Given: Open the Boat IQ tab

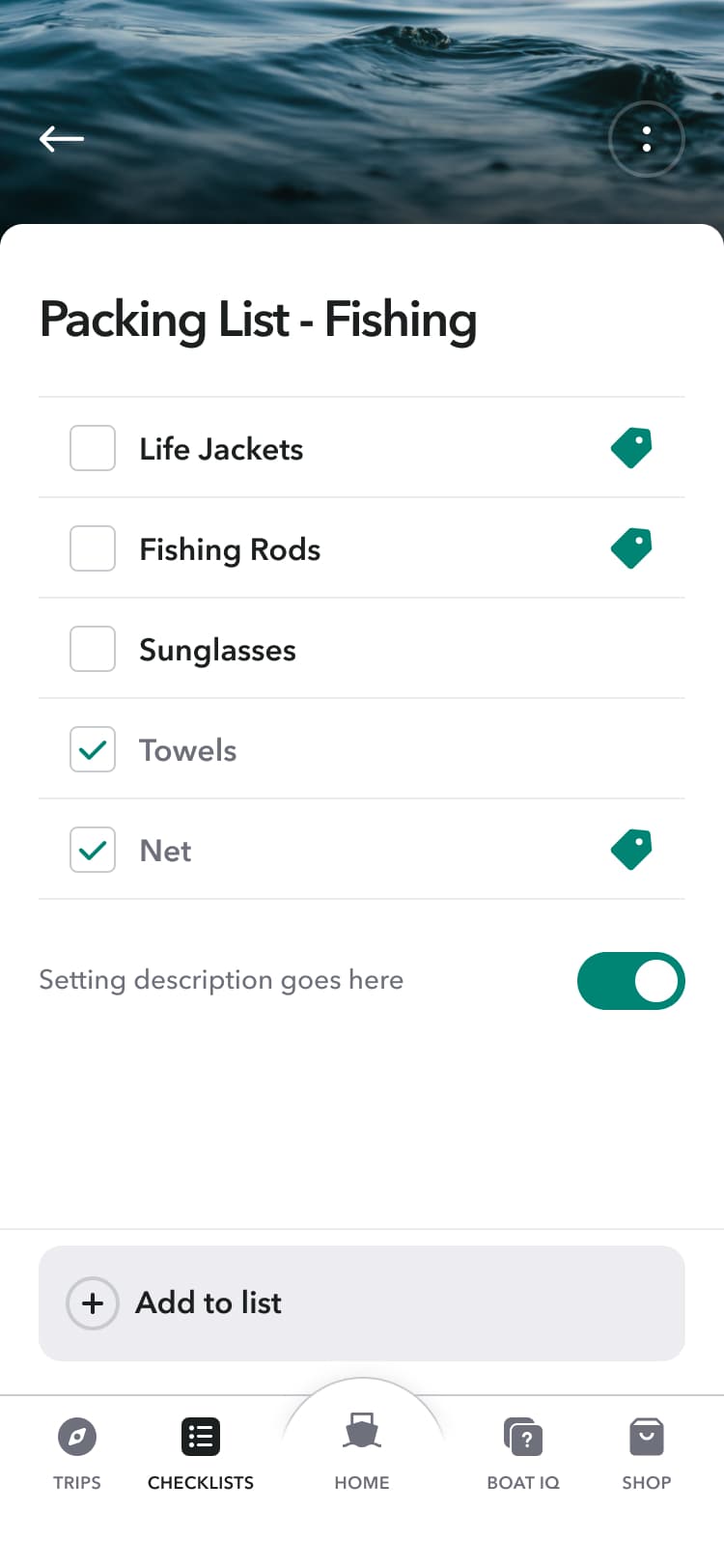Looking at the screenshot, I should pyautogui.click(x=523, y=1453).
